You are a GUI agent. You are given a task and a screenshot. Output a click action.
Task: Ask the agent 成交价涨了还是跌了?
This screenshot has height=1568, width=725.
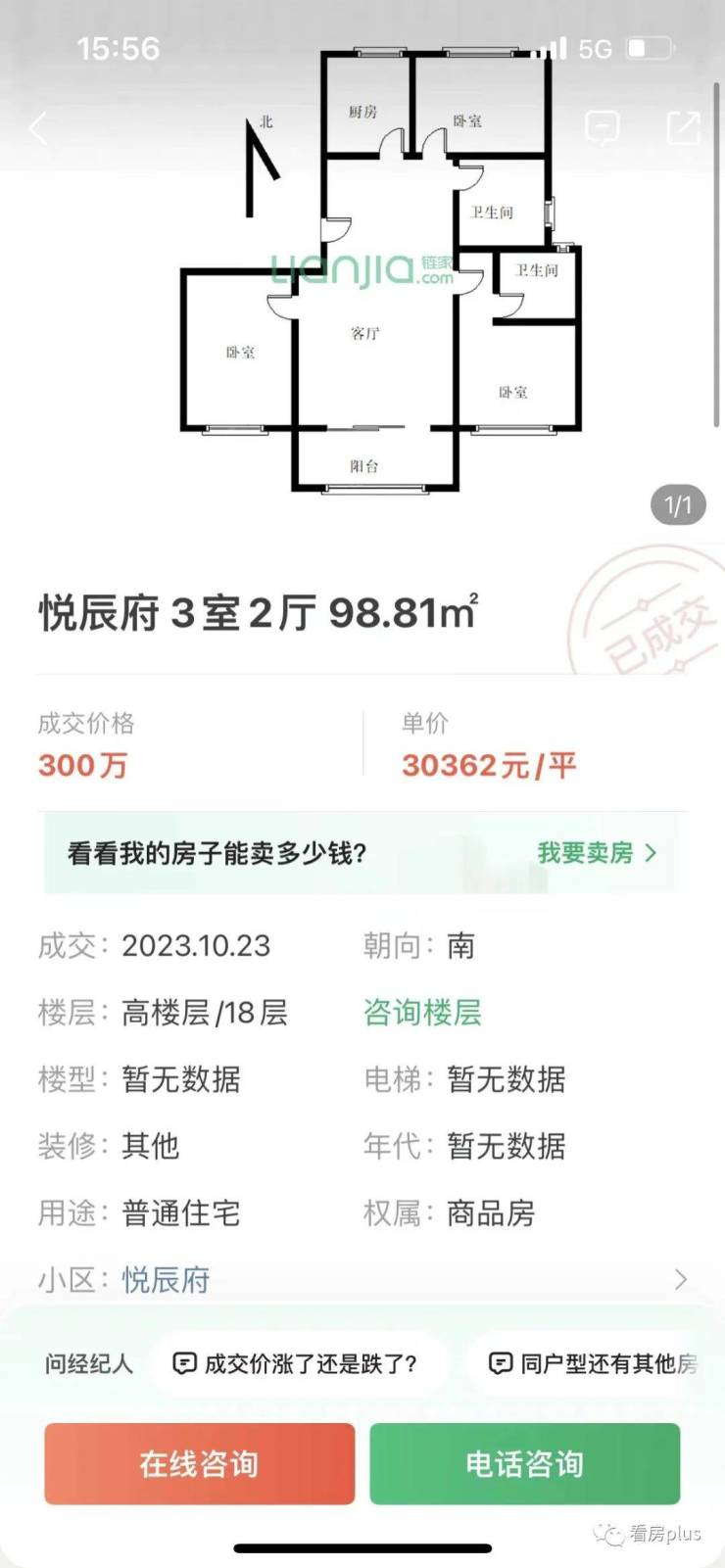coord(296,1363)
